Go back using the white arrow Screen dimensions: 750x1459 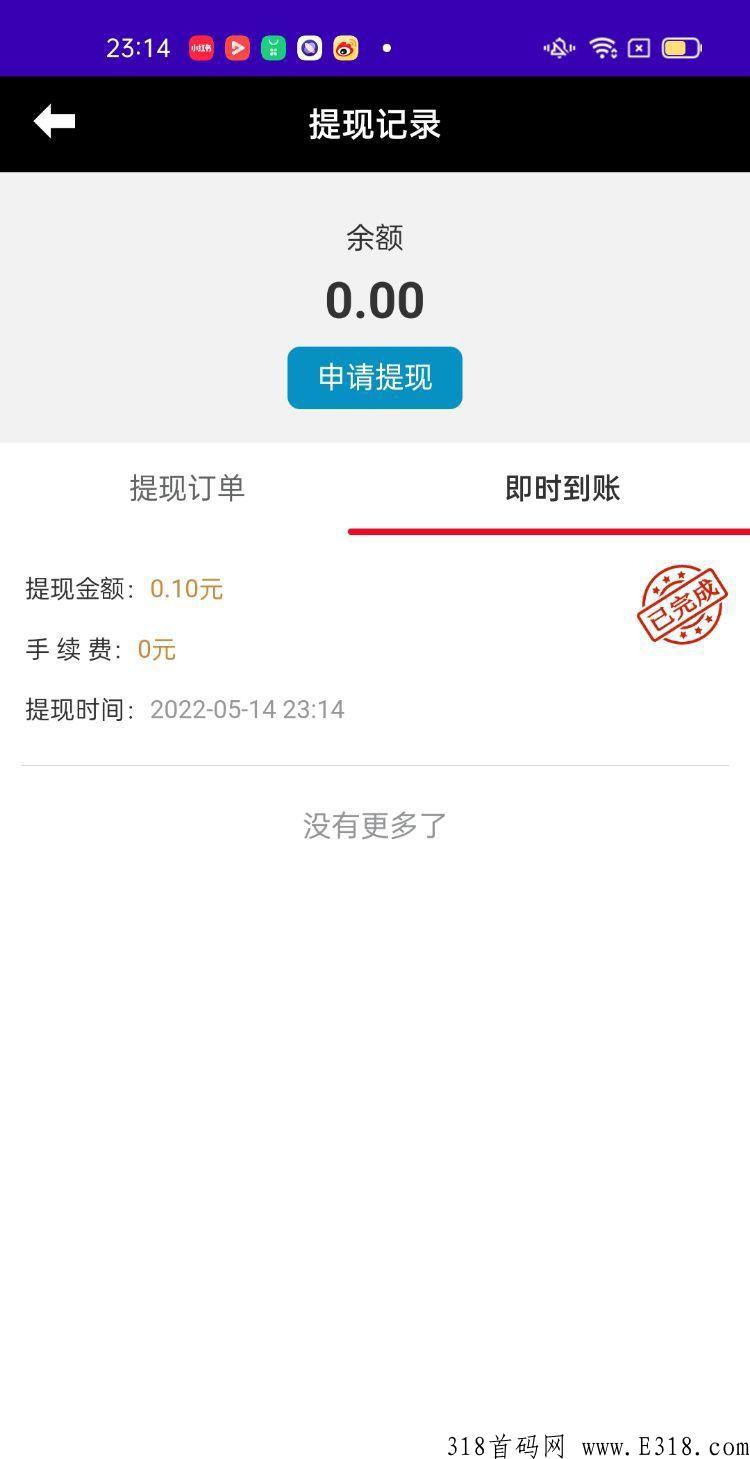pos(55,122)
